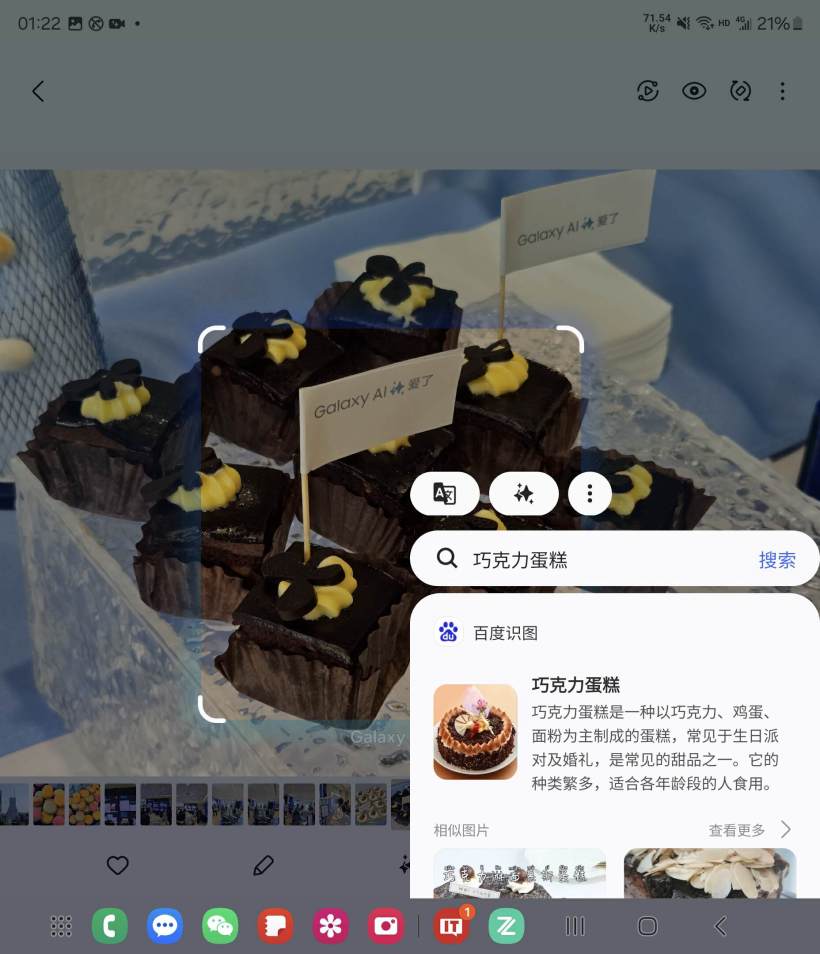Show recent apps
The width and height of the screenshot is (820, 954).
point(575,926)
